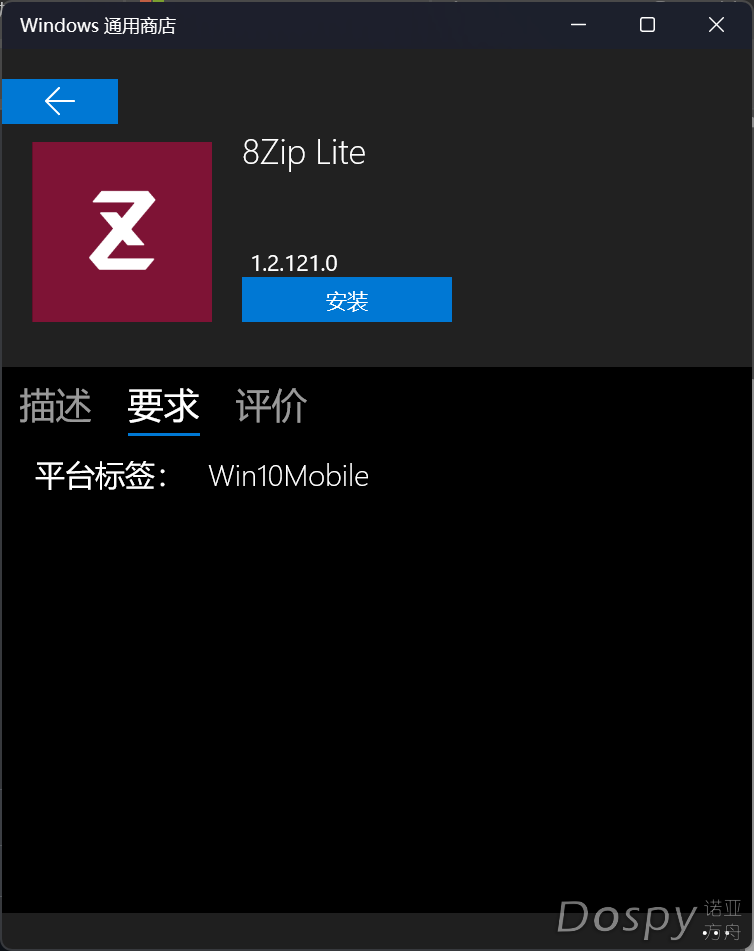Maximize the store window

(x=647, y=25)
